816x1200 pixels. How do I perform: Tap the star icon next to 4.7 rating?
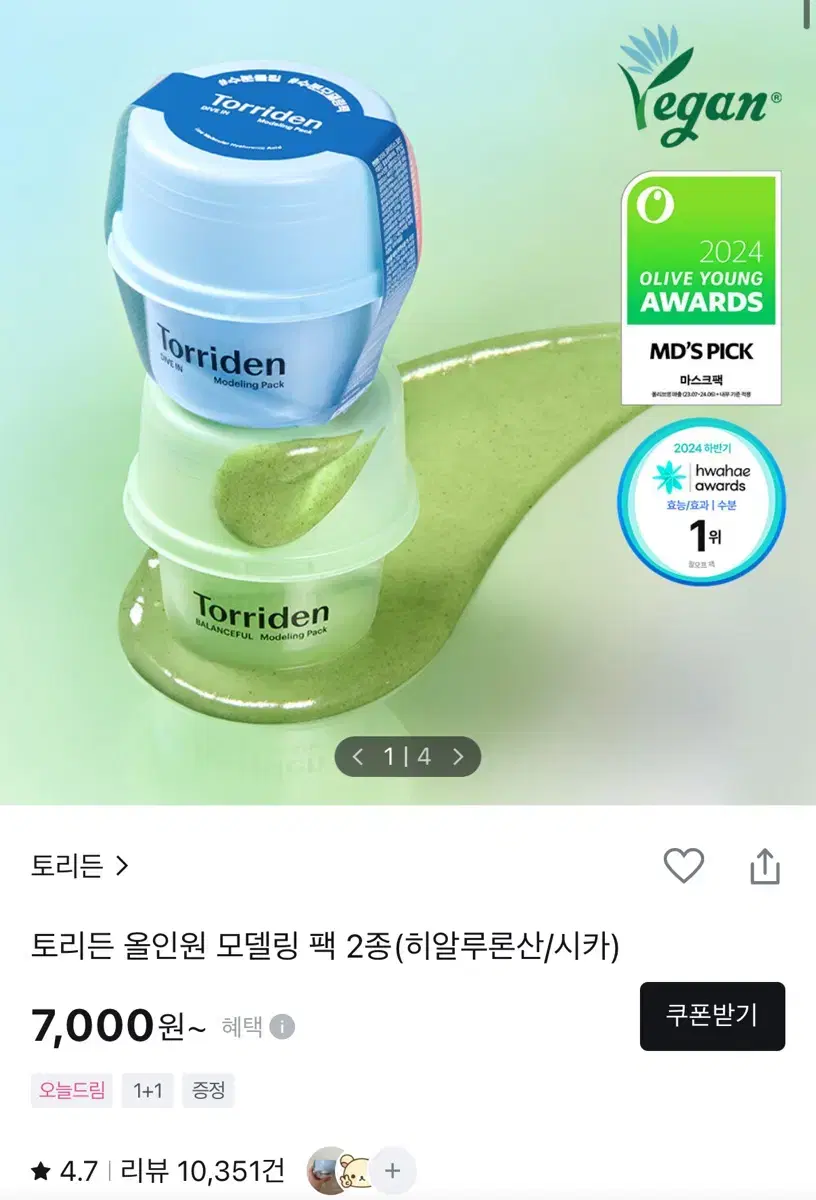pos(40,1169)
